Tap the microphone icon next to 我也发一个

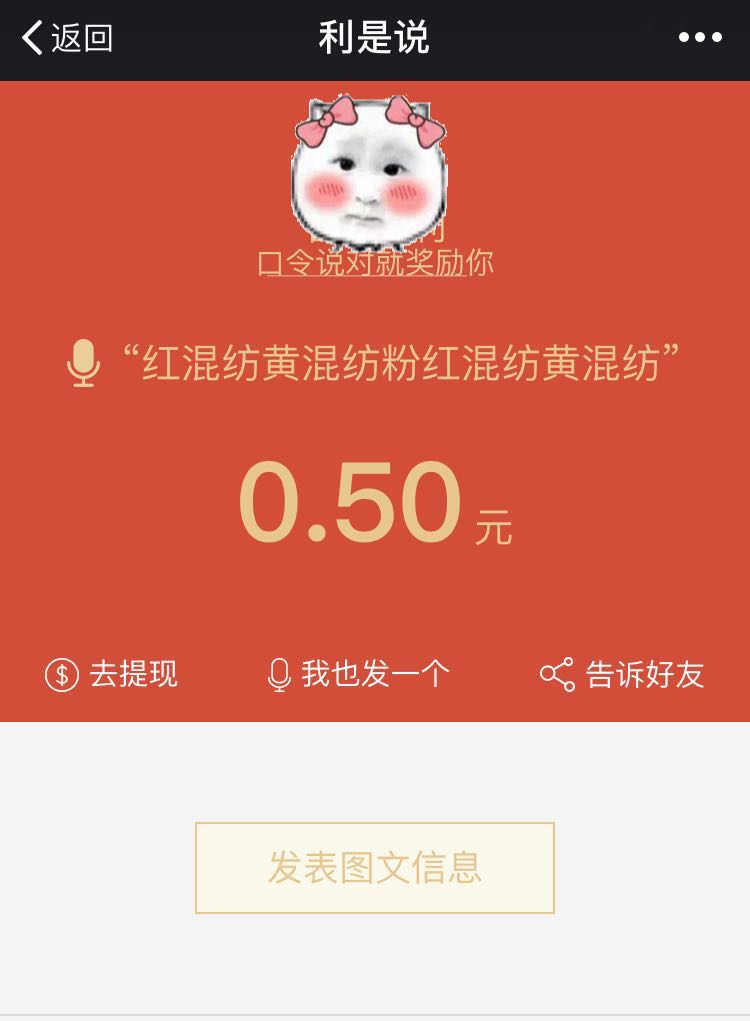(x=279, y=674)
